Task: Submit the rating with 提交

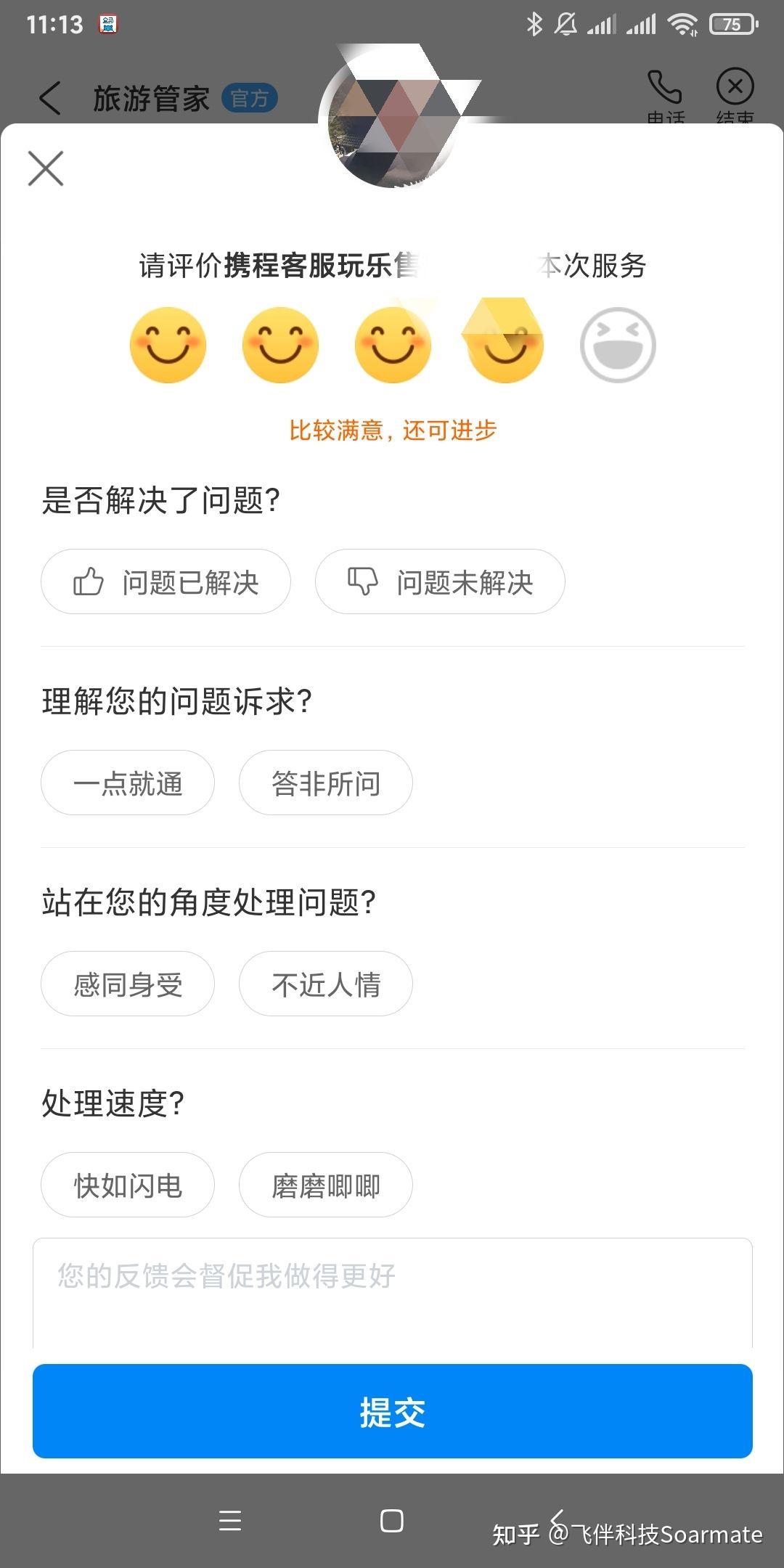Action: click(x=392, y=1412)
